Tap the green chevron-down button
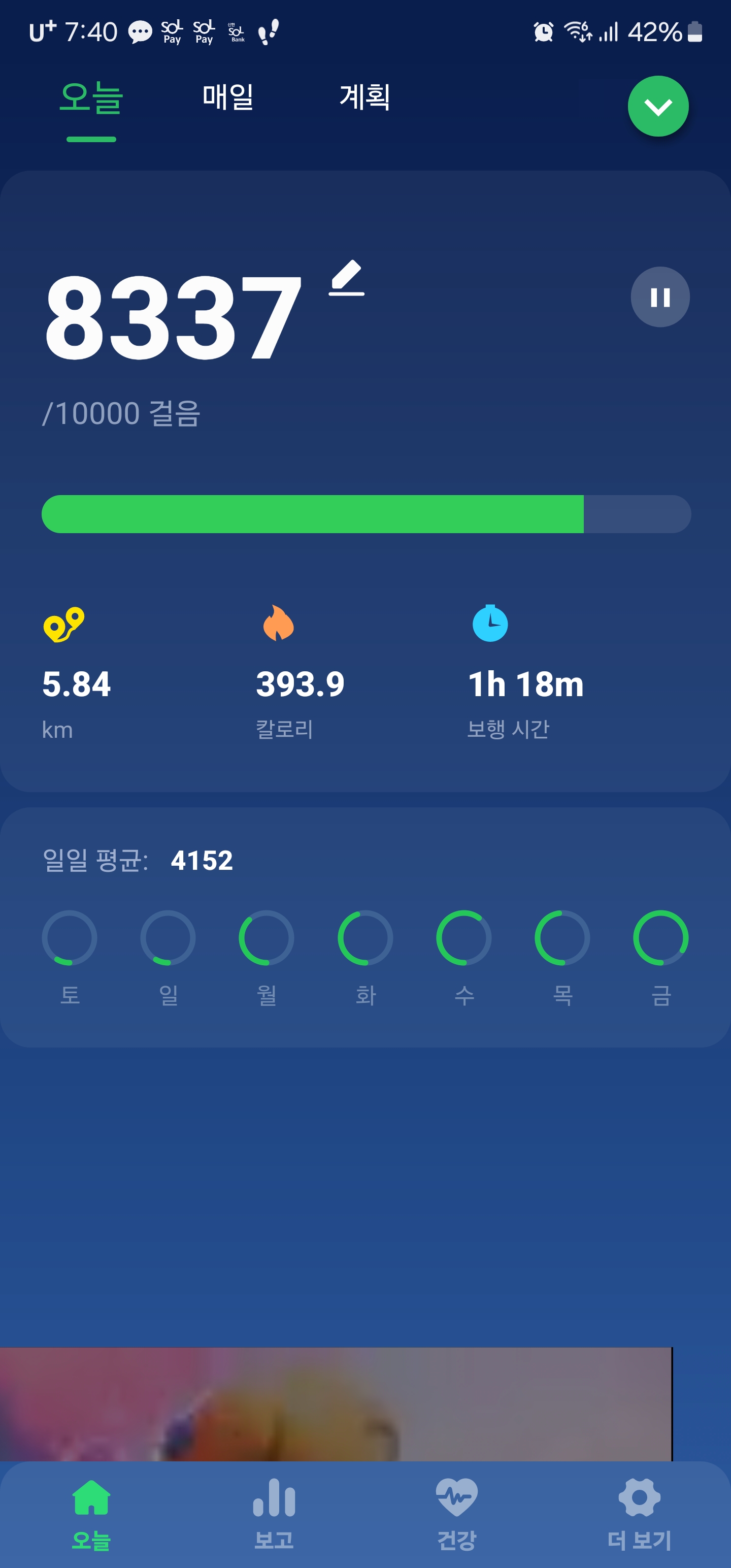The height and width of the screenshot is (1568, 731). [x=657, y=107]
